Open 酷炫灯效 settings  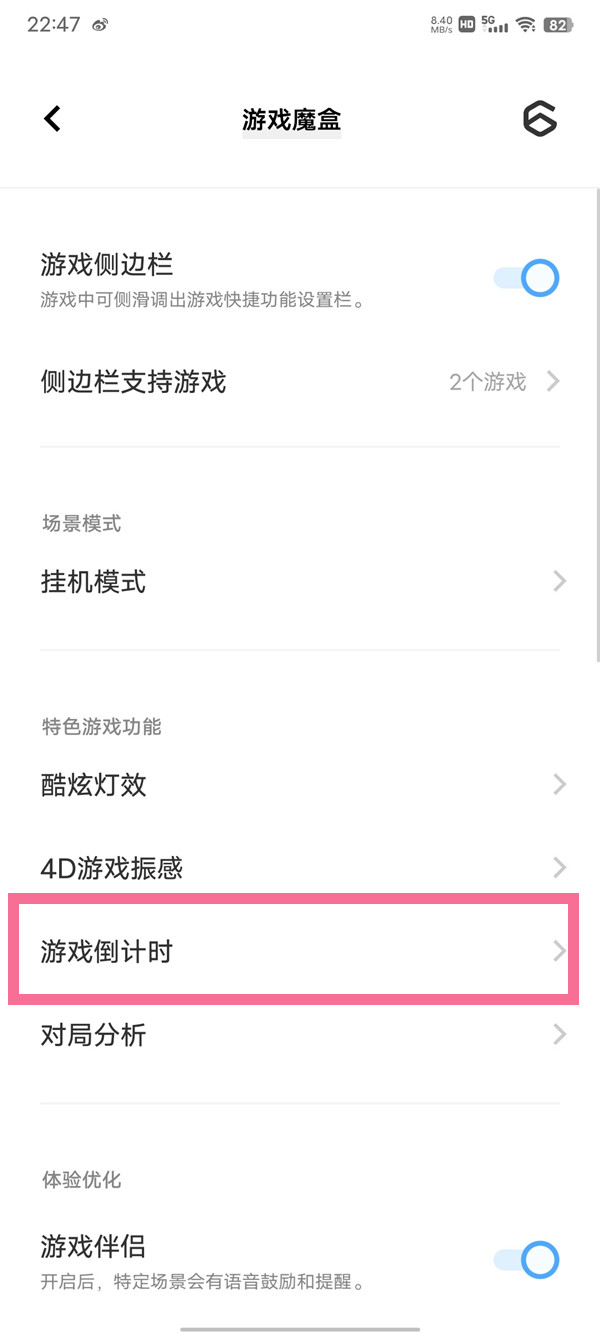click(x=300, y=784)
